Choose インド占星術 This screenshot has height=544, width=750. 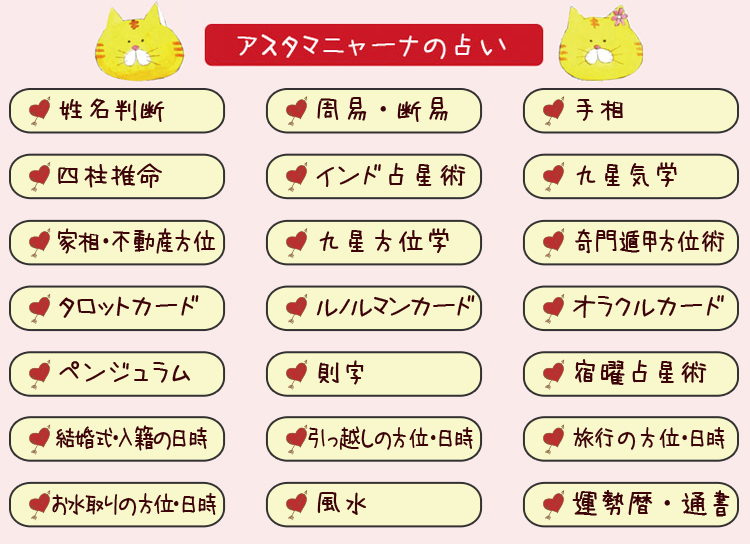pyautogui.click(x=373, y=176)
